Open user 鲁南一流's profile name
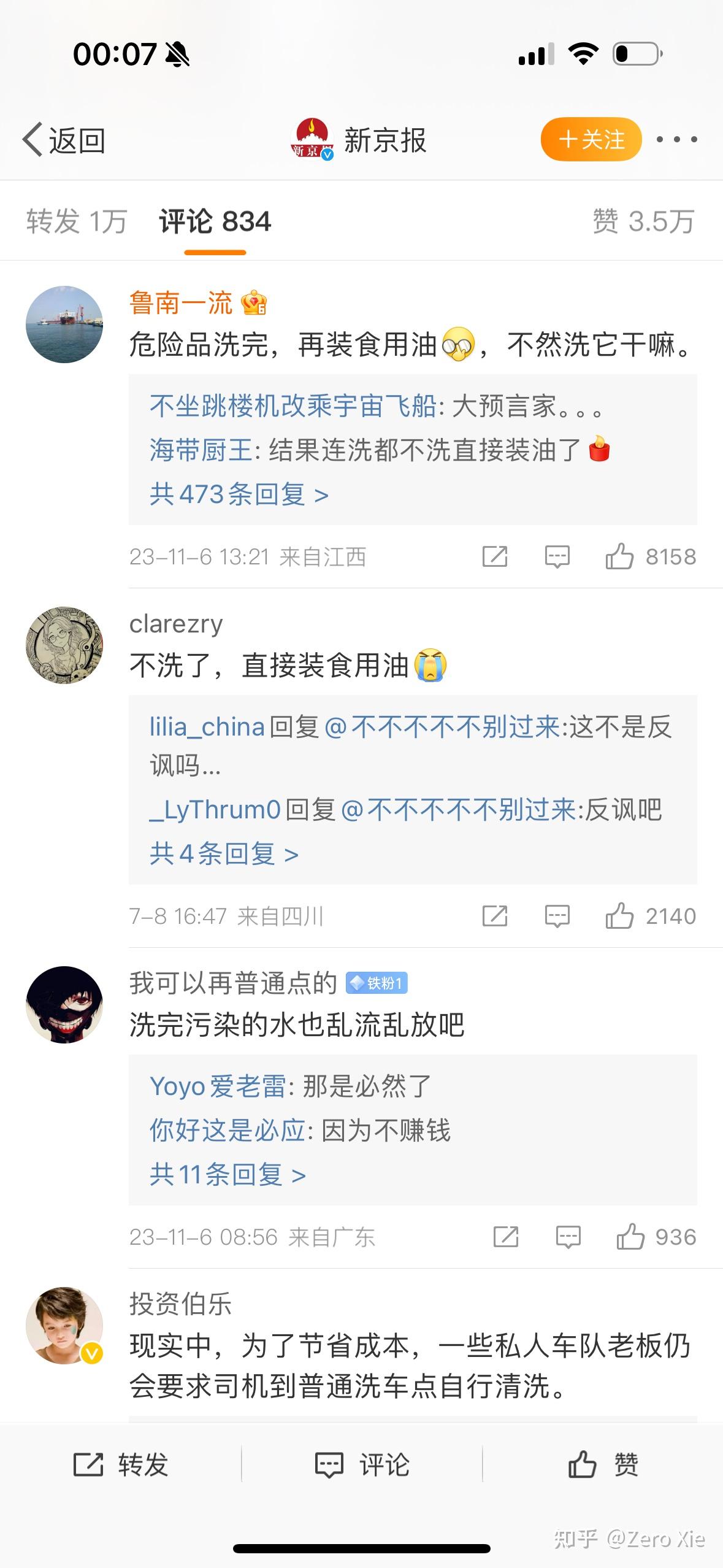This screenshot has width=723, height=1568. pos(181,302)
